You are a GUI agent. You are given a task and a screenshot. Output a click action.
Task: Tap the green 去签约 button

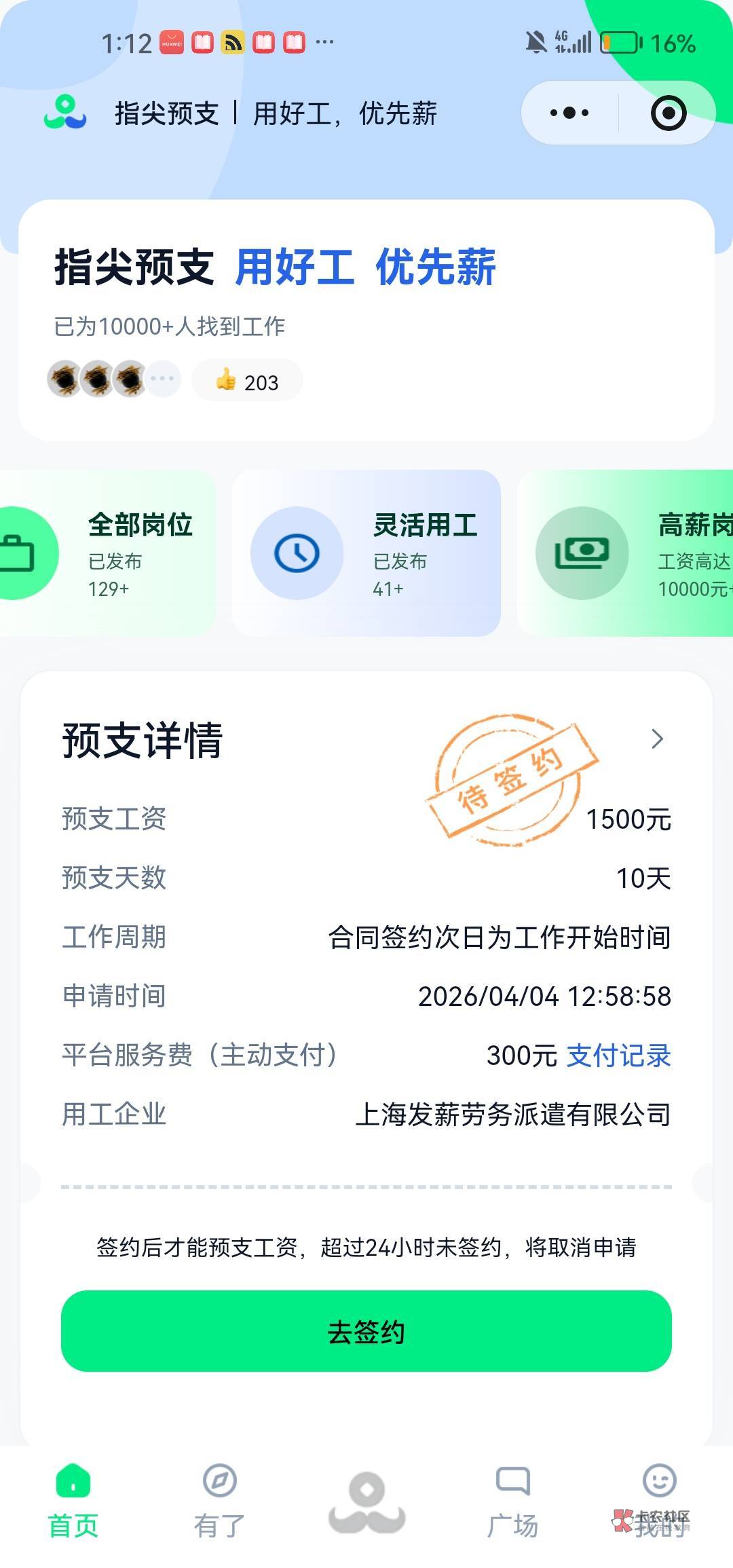click(x=366, y=1331)
